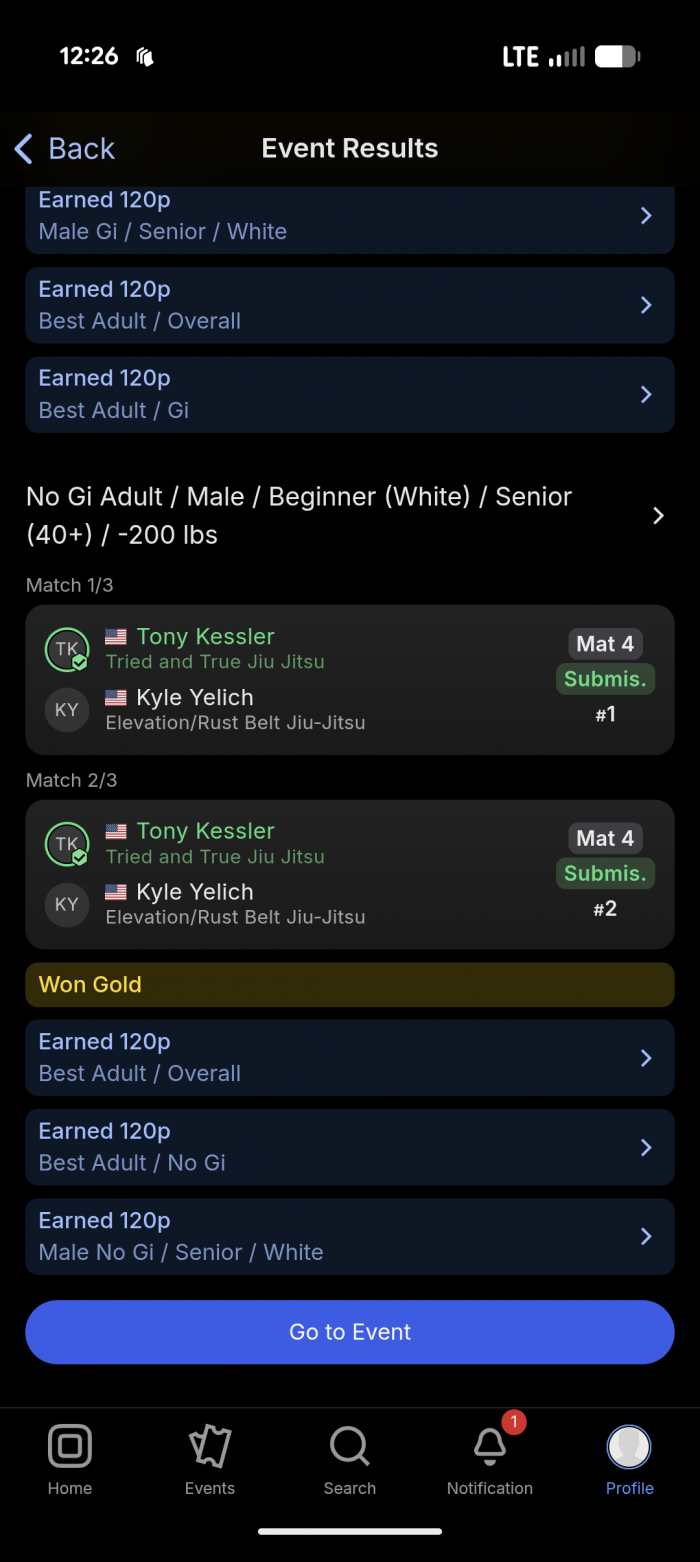
Task: Open Male No Gi / Senior / White row
Action: tap(349, 1236)
